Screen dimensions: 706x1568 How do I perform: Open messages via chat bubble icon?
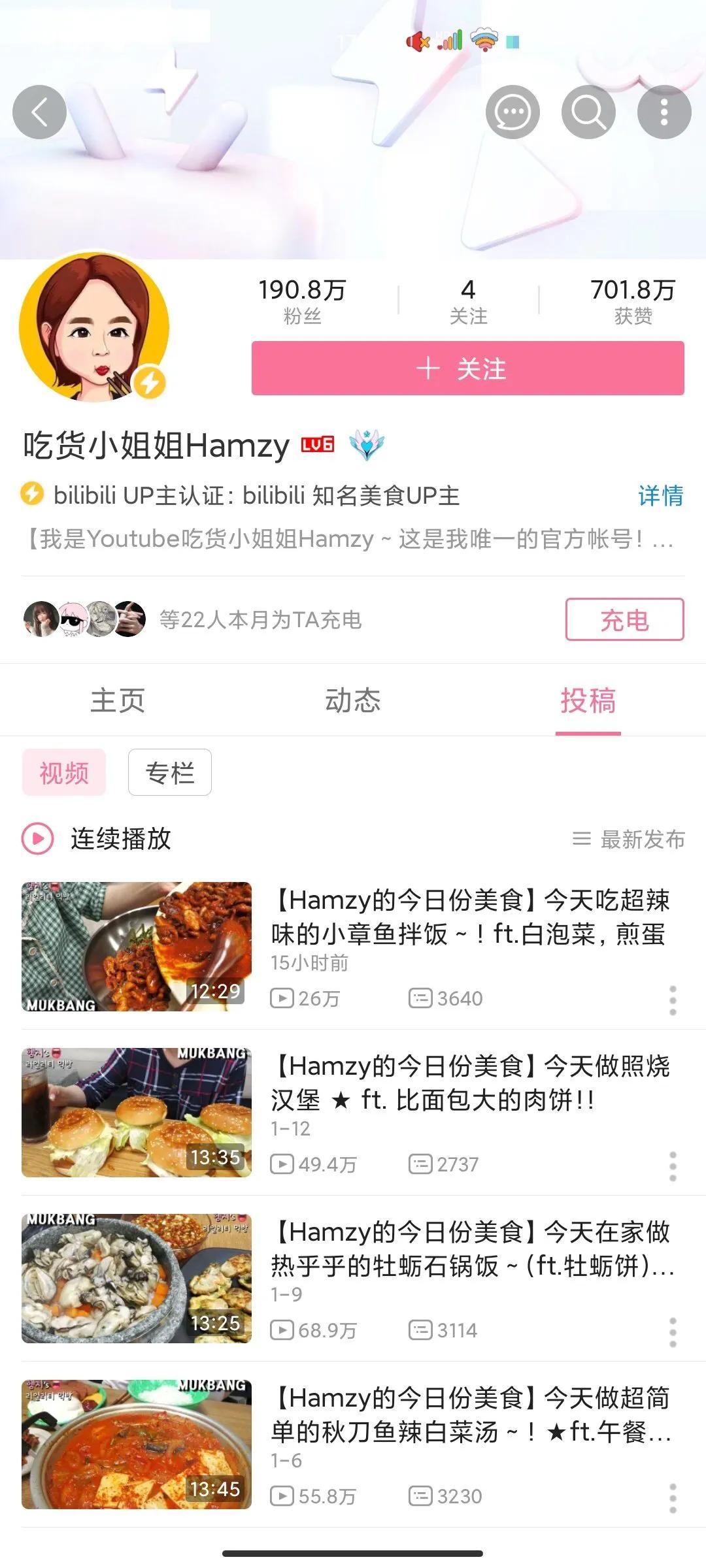point(513,111)
